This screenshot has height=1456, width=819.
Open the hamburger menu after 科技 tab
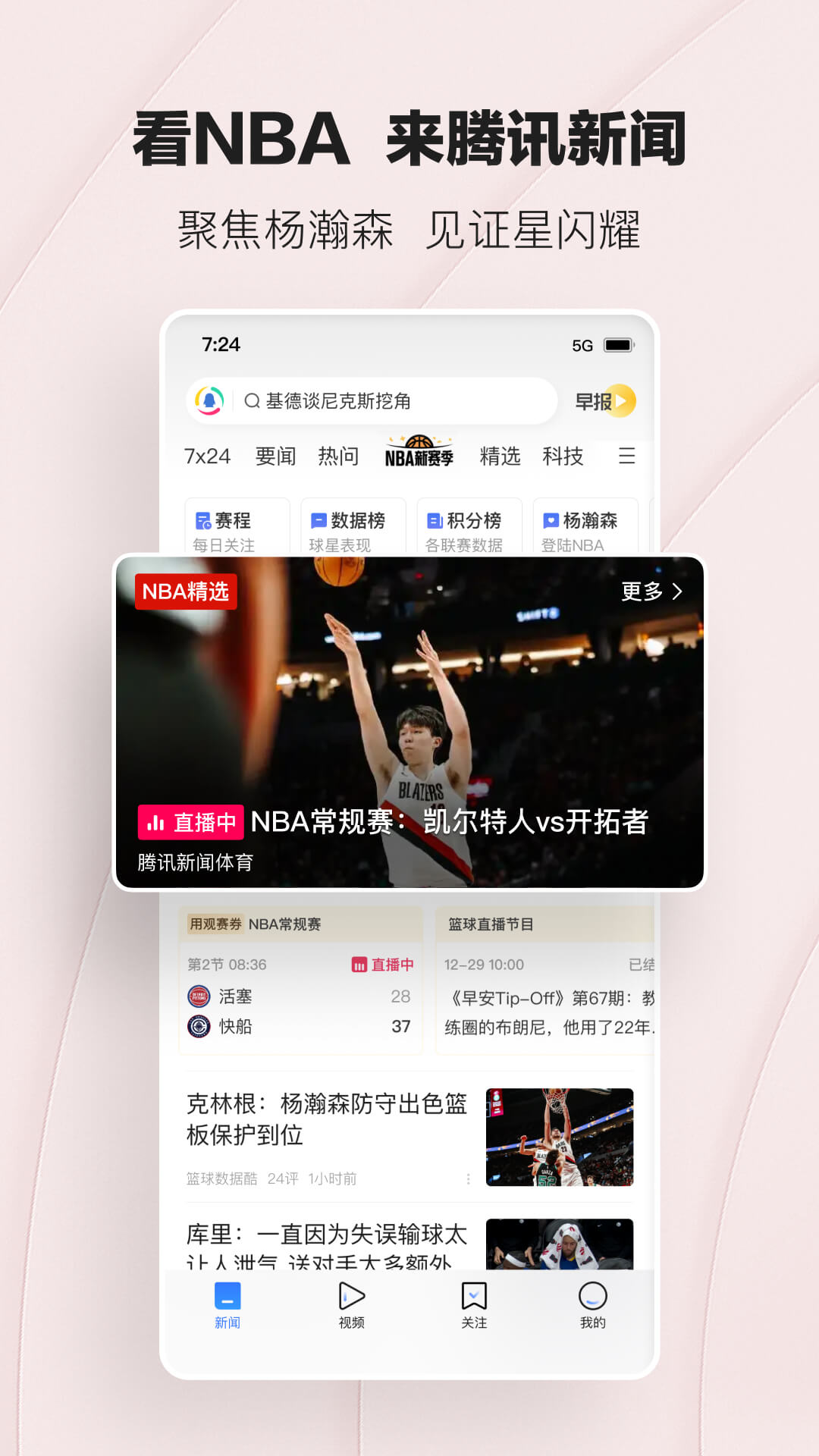(627, 456)
